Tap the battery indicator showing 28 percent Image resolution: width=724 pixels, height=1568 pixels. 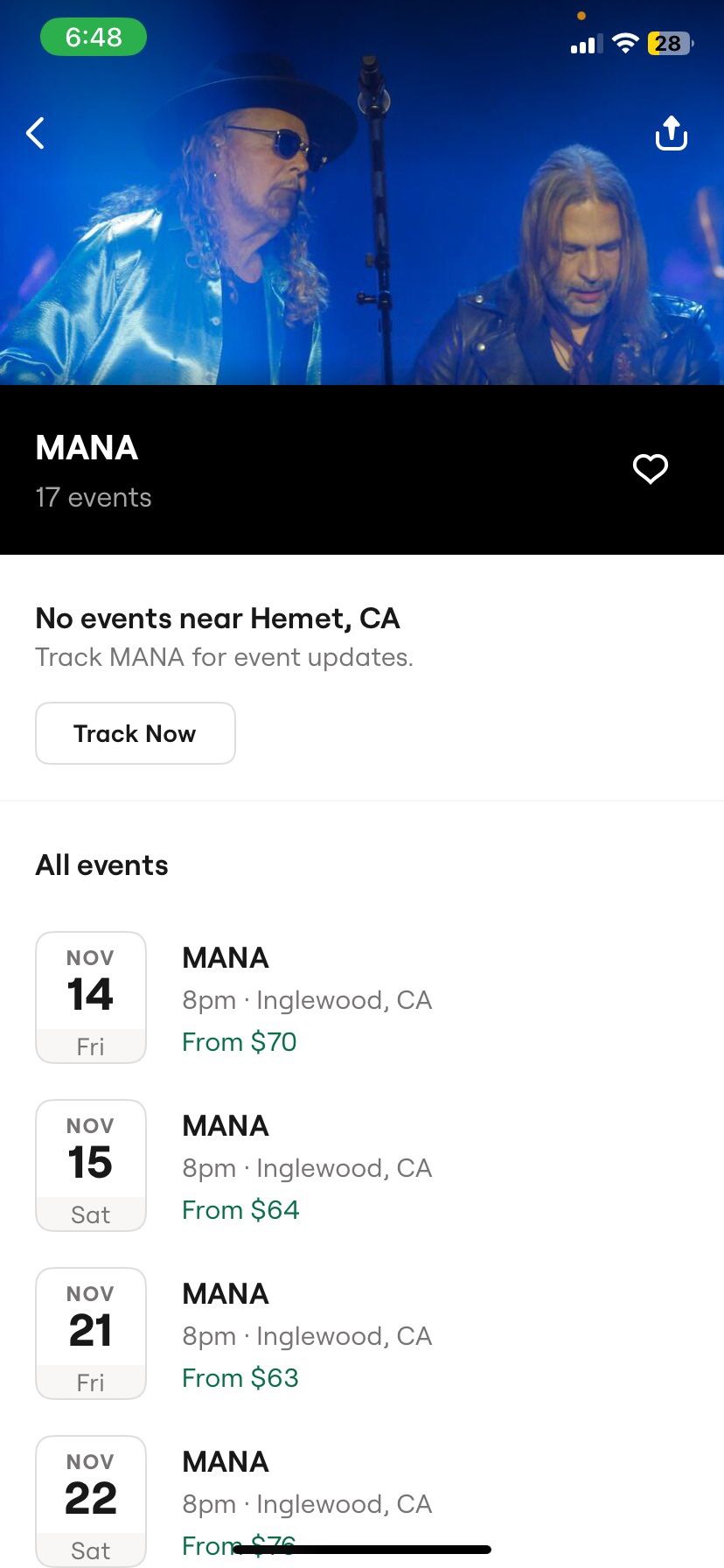click(x=670, y=42)
